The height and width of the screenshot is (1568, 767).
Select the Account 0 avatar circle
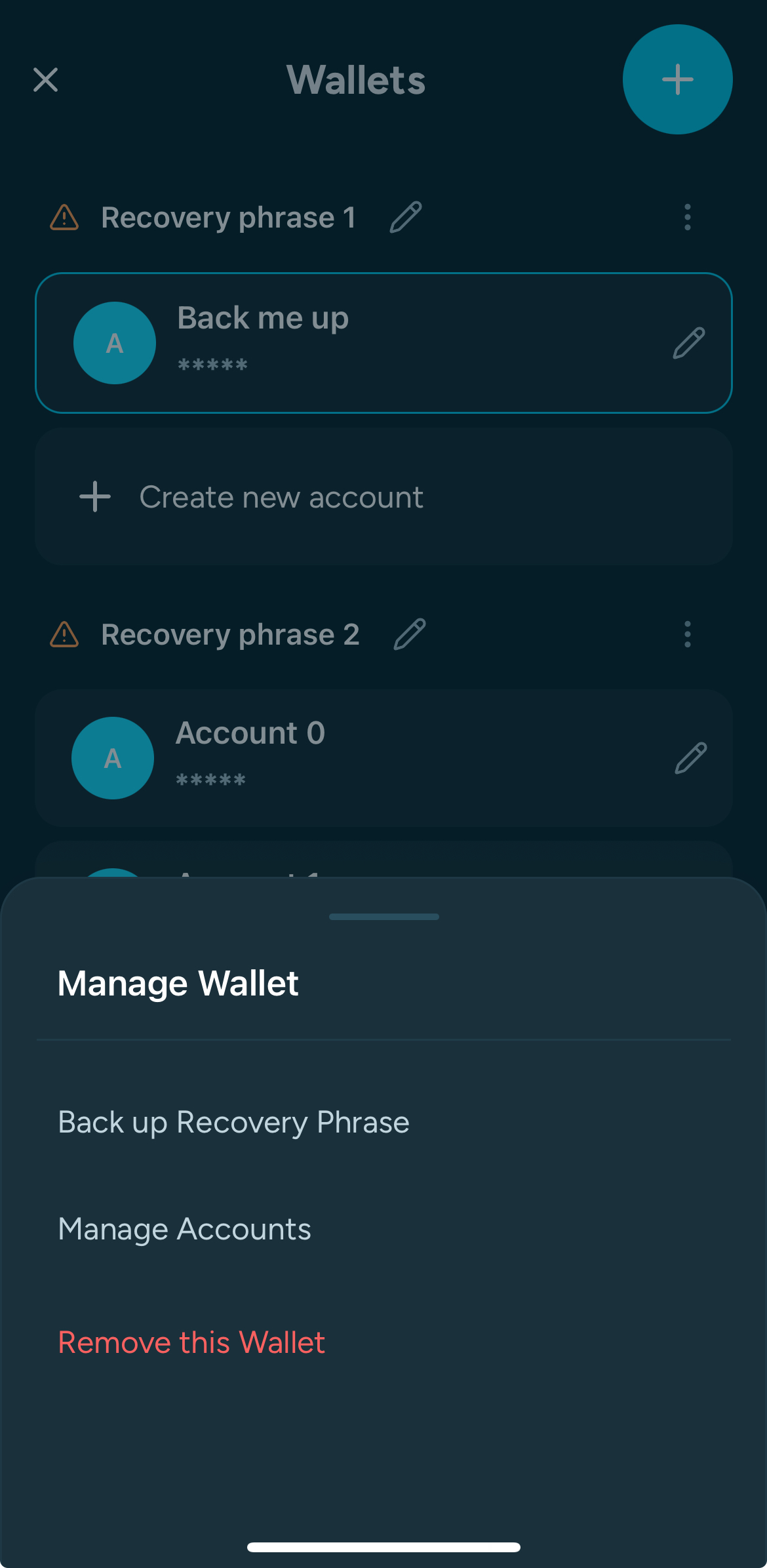coord(112,757)
